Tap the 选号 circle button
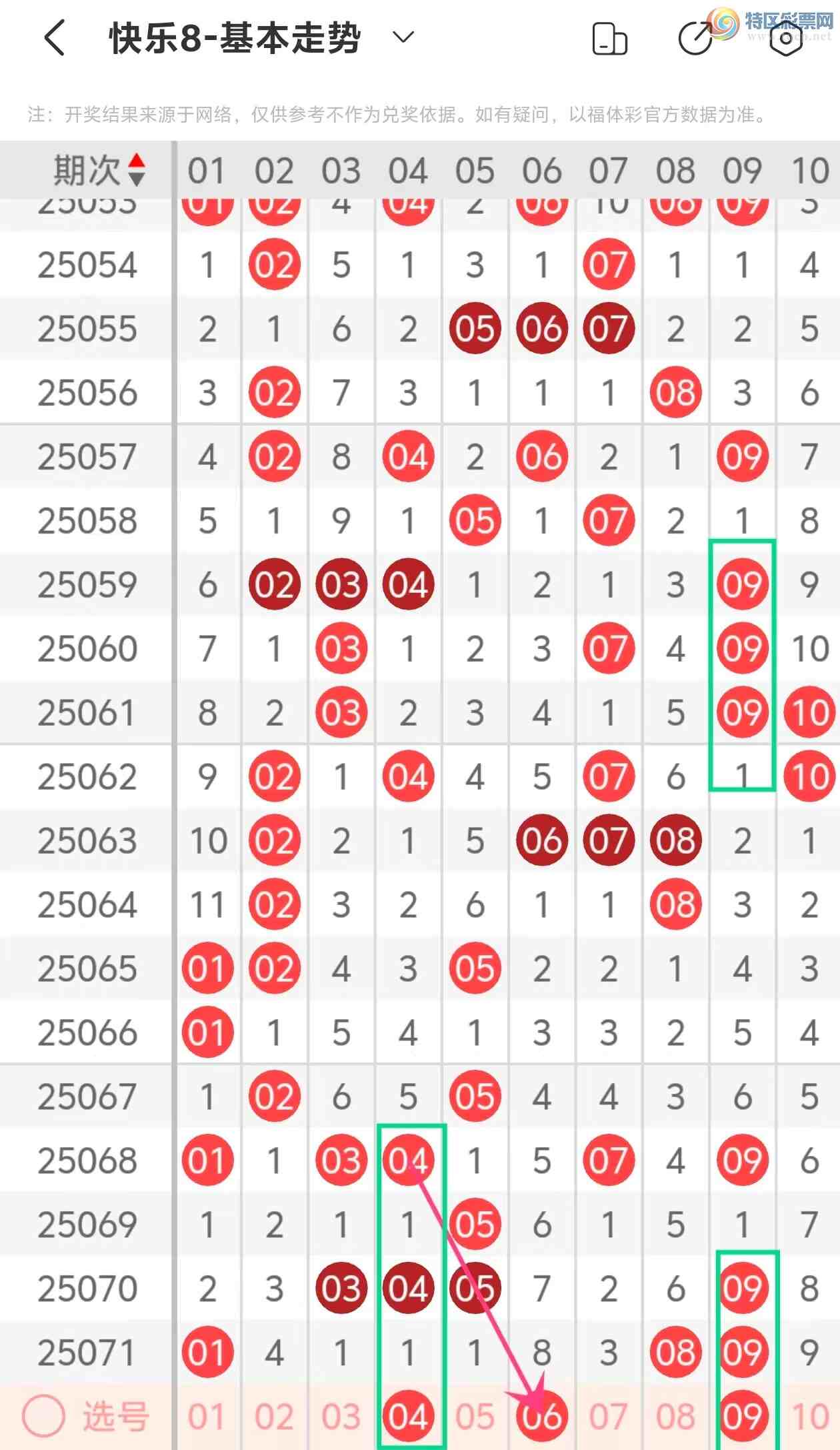This screenshot has height=1450, width=840. (44, 1415)
